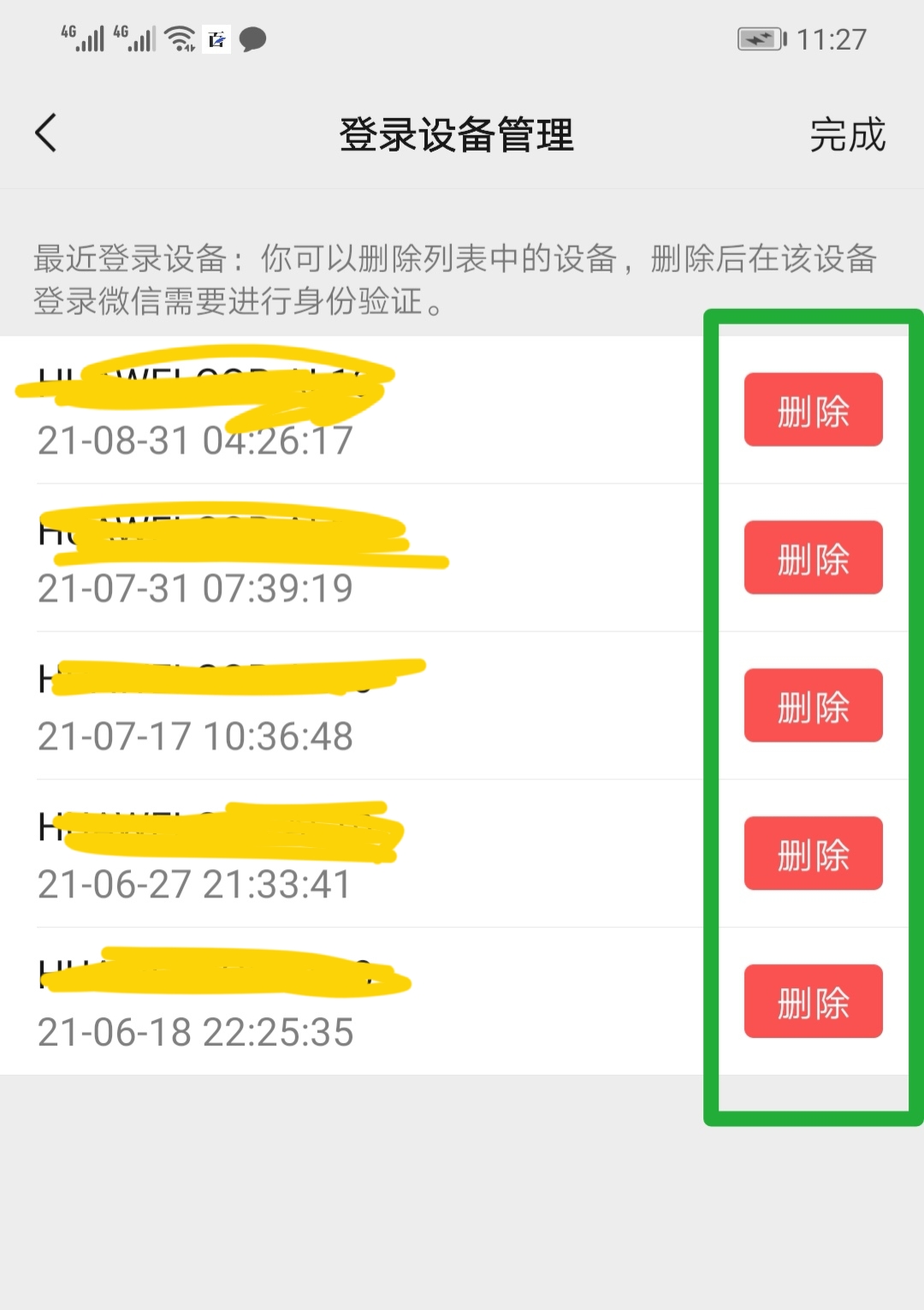The height and width of the screenshot is (1310, 924).
Task: Delete the device logged in 21-07-31
Action: pyautogui.click(x=813, y=558)
